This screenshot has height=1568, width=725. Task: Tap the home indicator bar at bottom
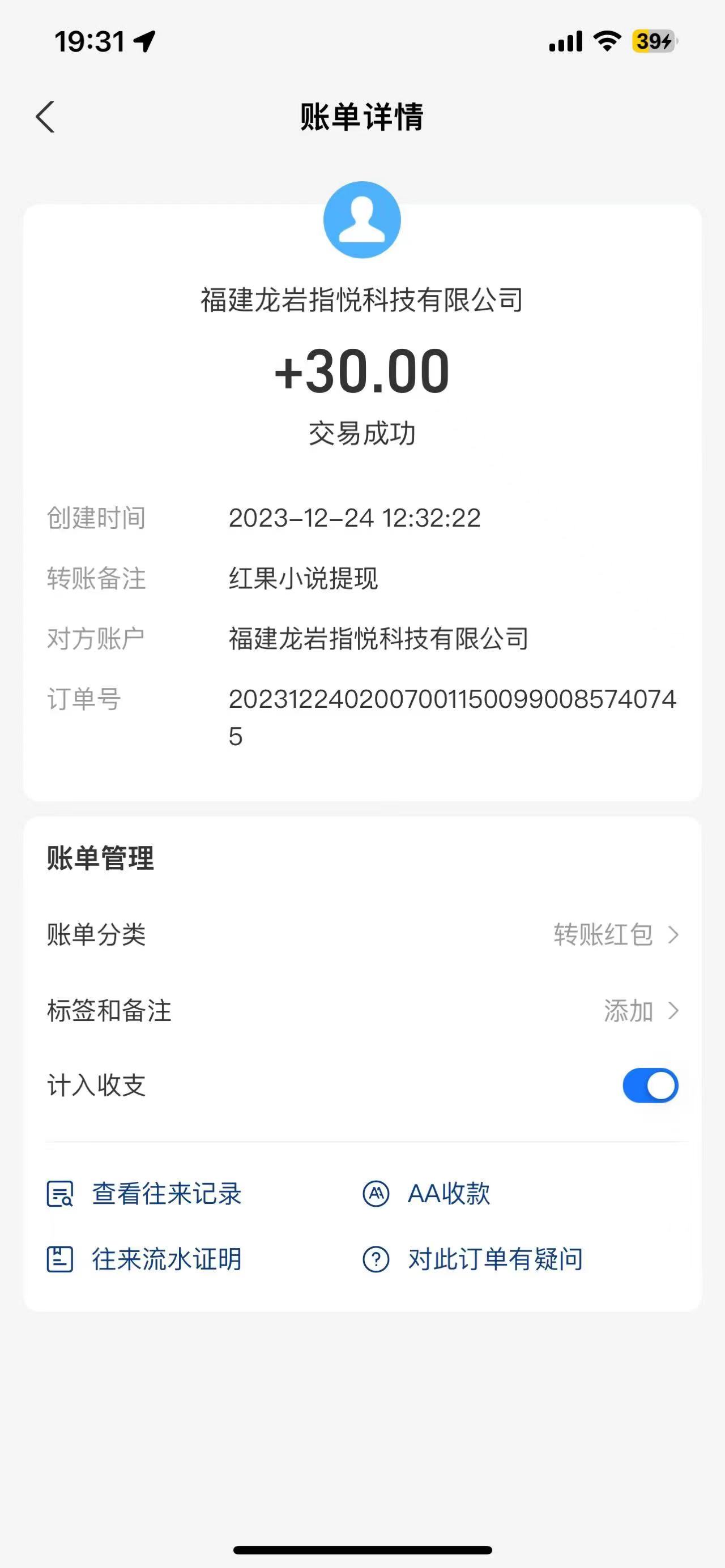(x=362, y=1550)
